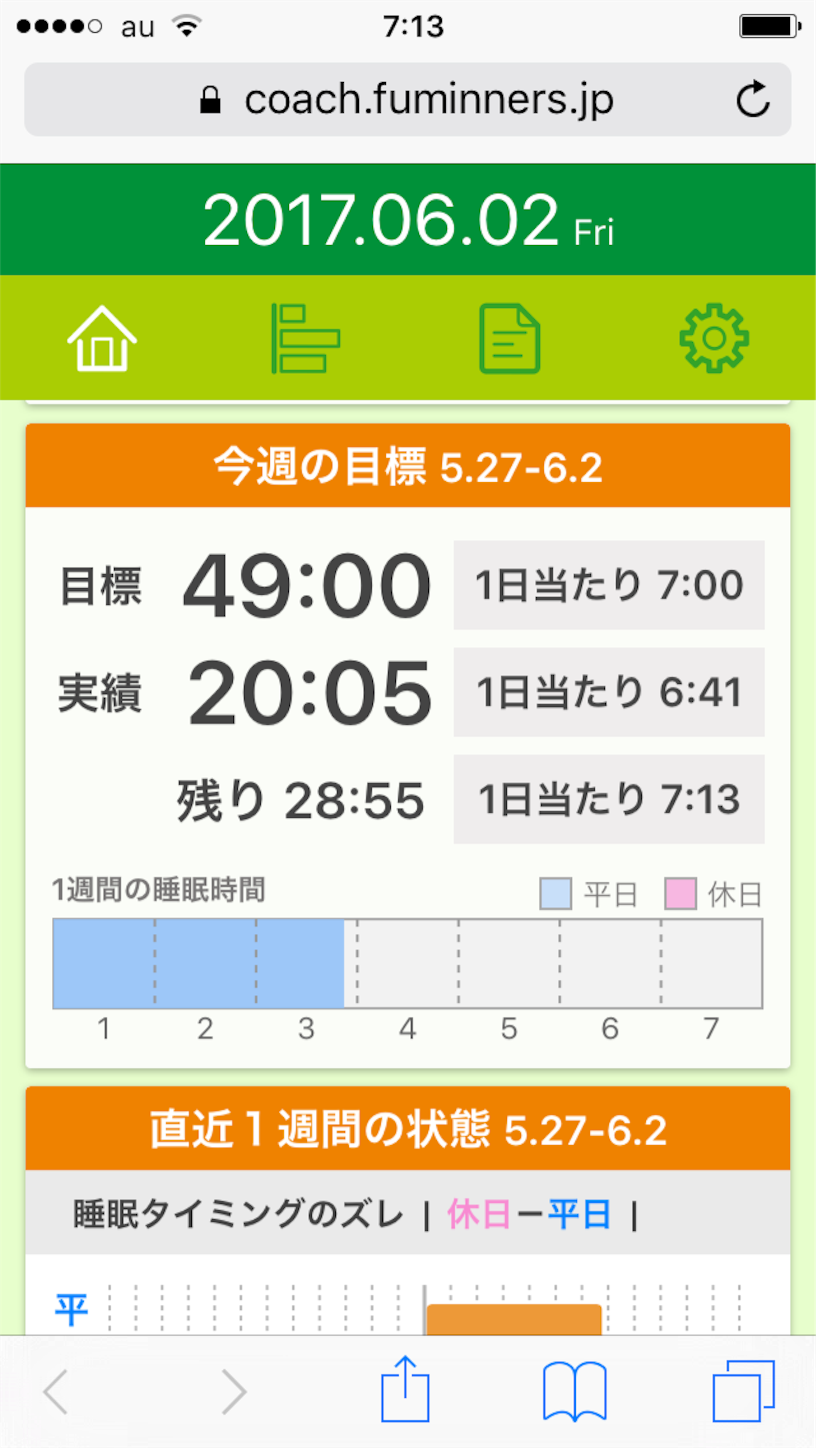Open the home tab icon
This screenshot has height=1448, width=816.
click(102, 338)
